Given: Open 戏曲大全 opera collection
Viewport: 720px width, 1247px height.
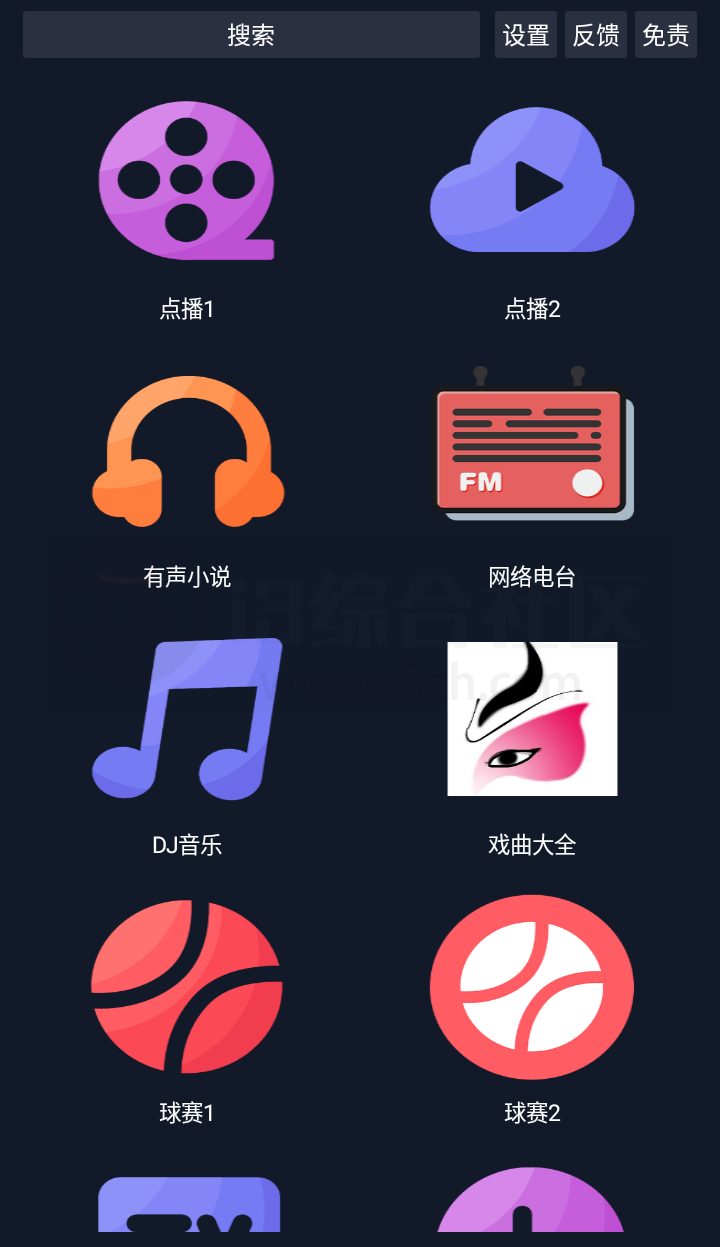Looking at the screenshot, I should [x=532, y=720].
